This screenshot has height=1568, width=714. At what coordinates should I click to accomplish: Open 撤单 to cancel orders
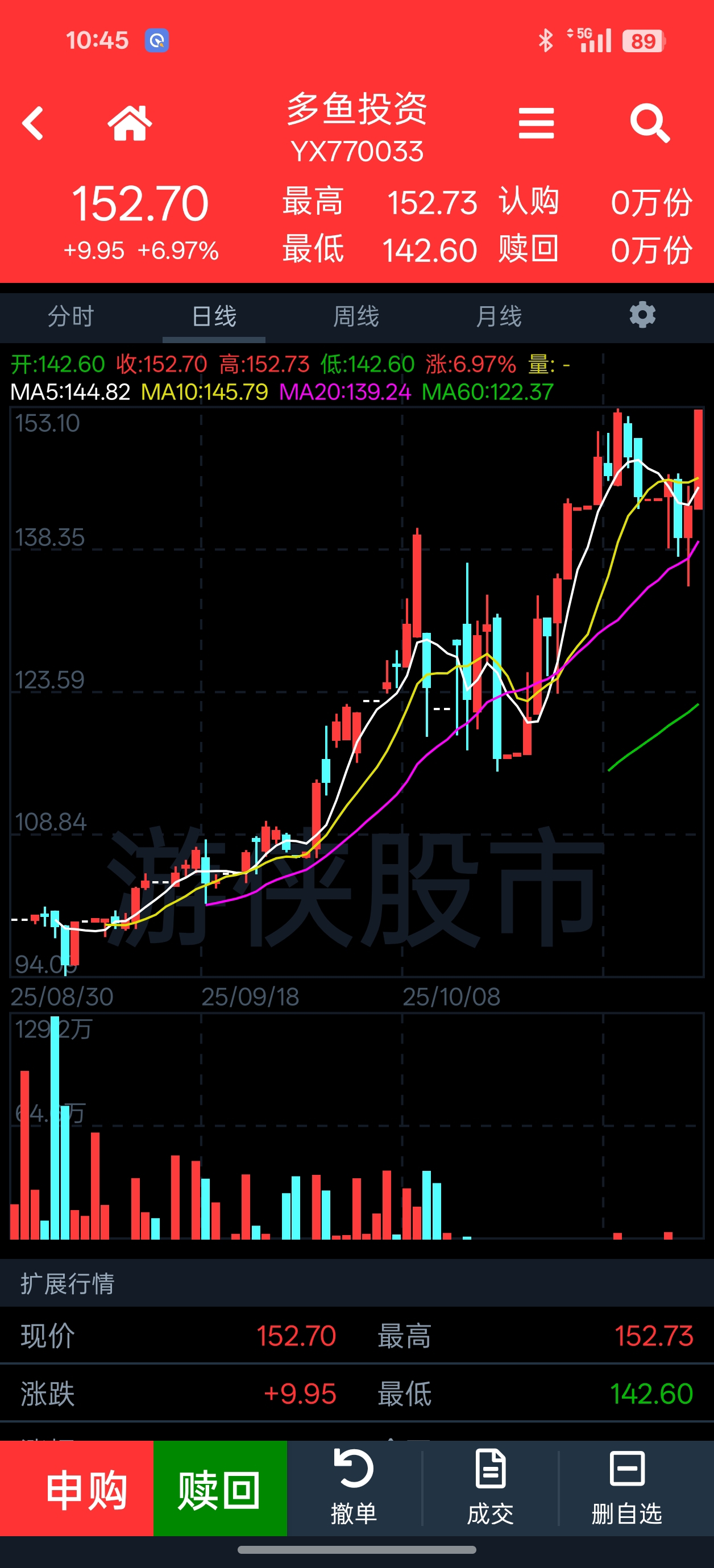pos(354,1488)
